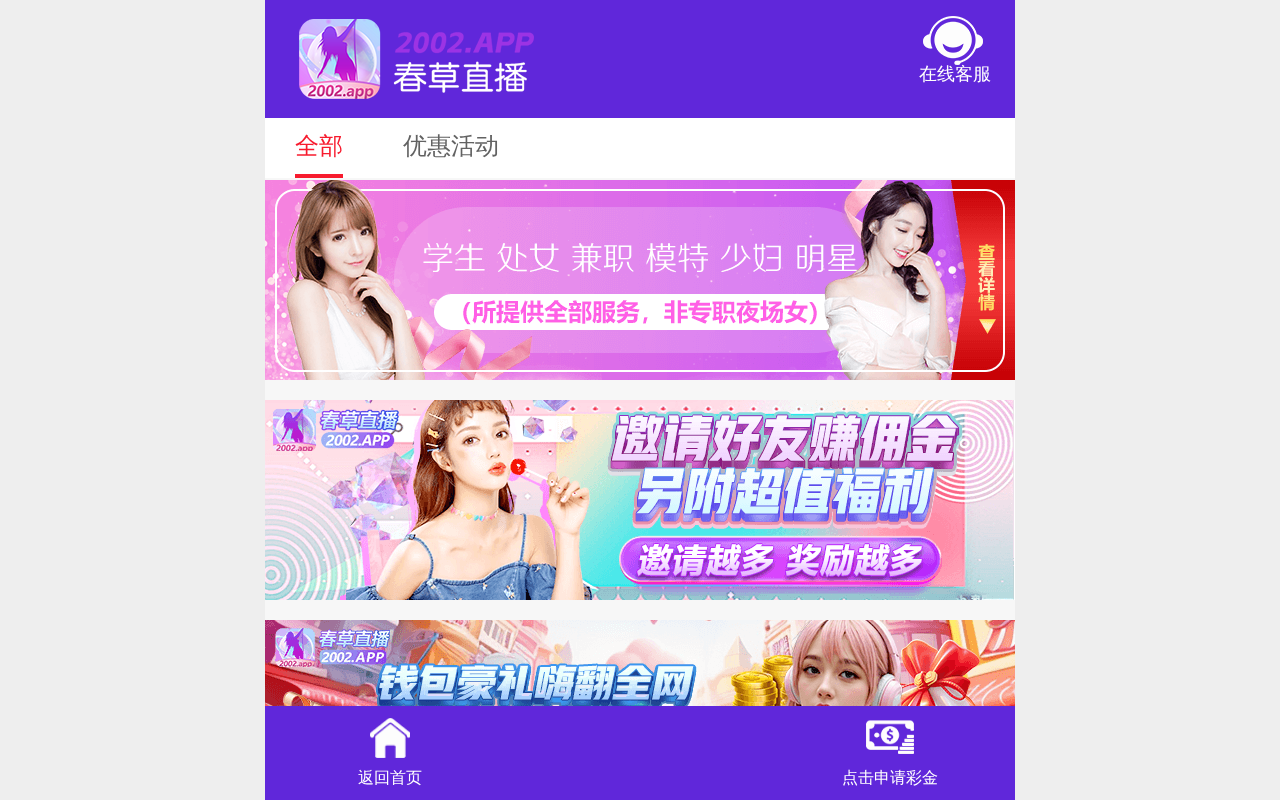
Task: Open the 邀请好友赚佣金 promotion banner
Action: pos(640,500)
